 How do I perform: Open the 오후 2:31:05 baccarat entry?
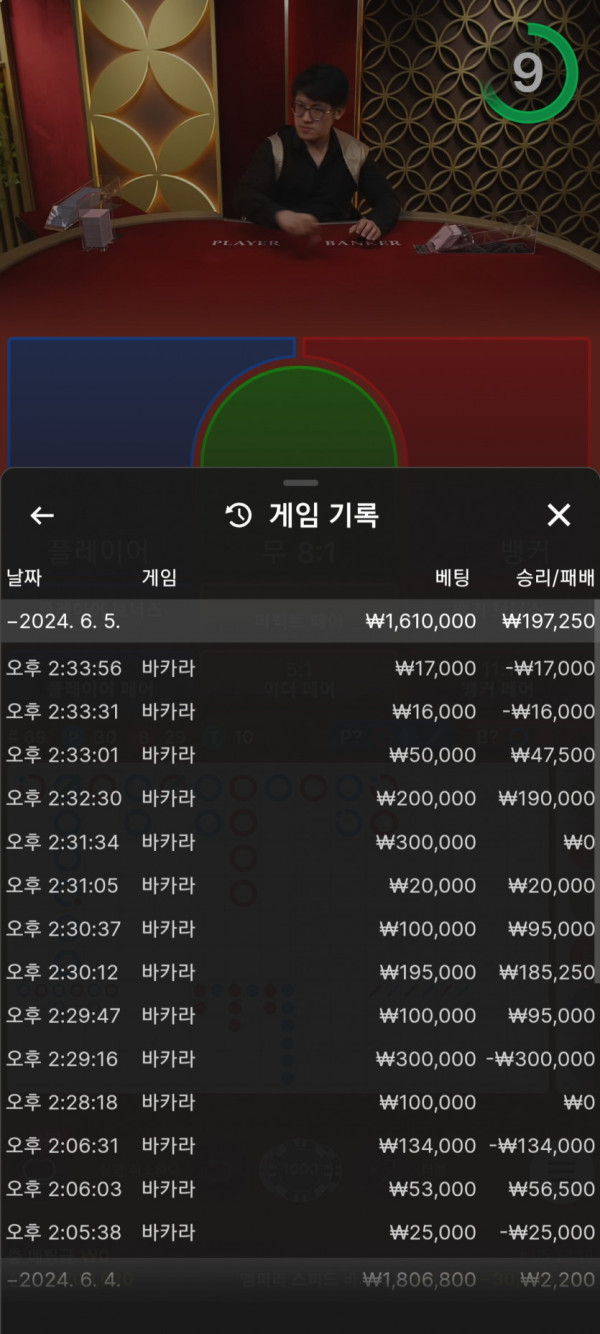pyautogui.click(x=300, y=885)
